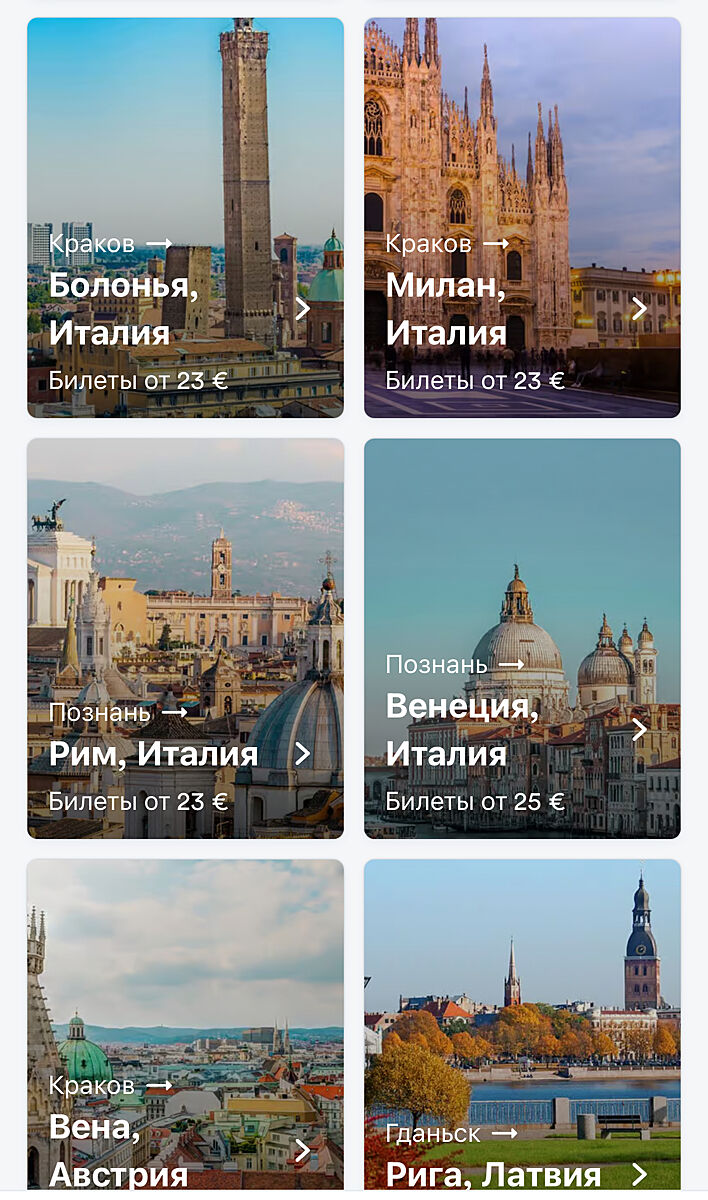
Task: View the Познань to Рим, Италия tickets
Action: [x=185, y=638]
